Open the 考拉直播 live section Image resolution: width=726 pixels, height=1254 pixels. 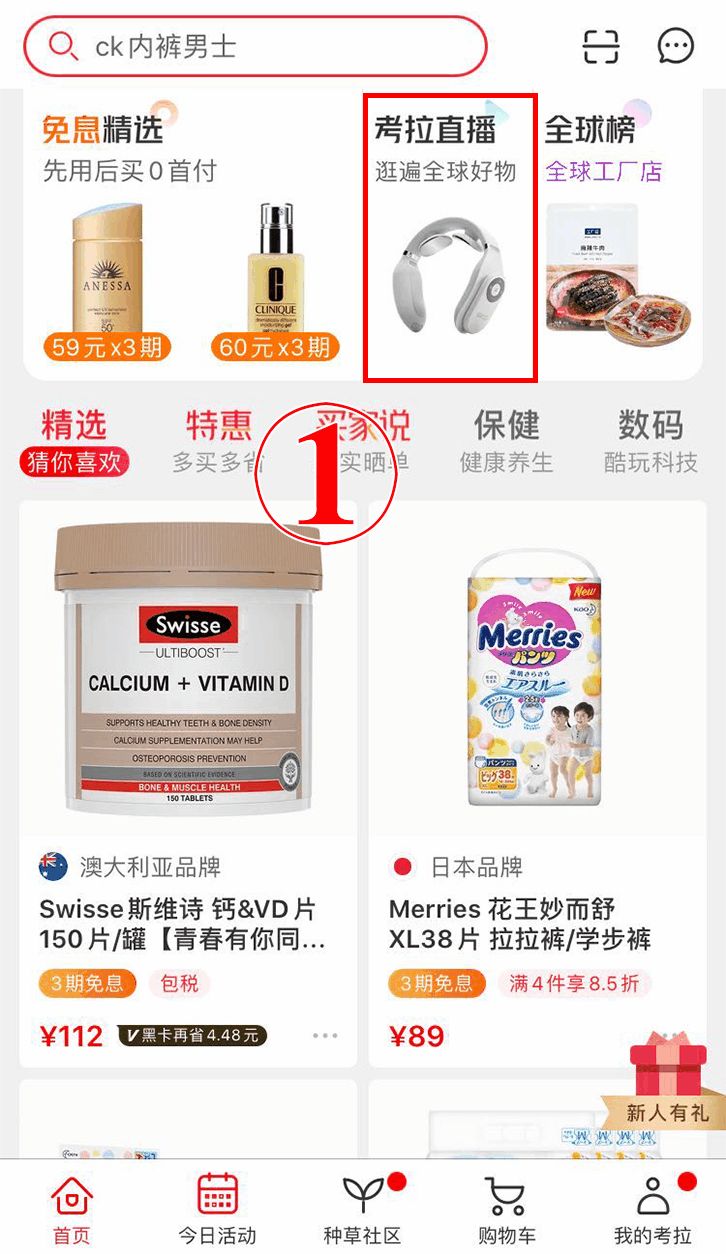click(450, 236)
